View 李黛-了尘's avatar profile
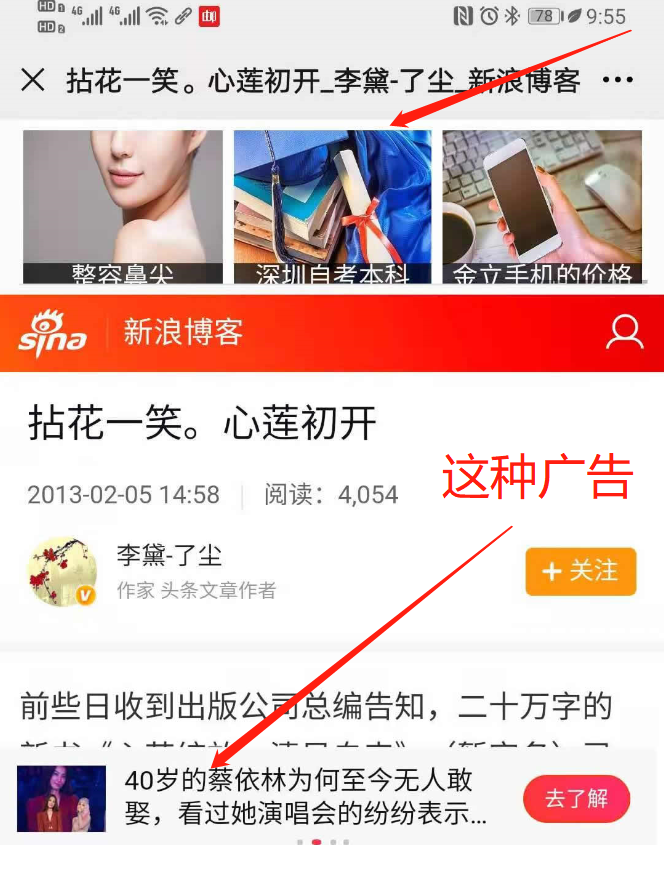 pos(62,571)
